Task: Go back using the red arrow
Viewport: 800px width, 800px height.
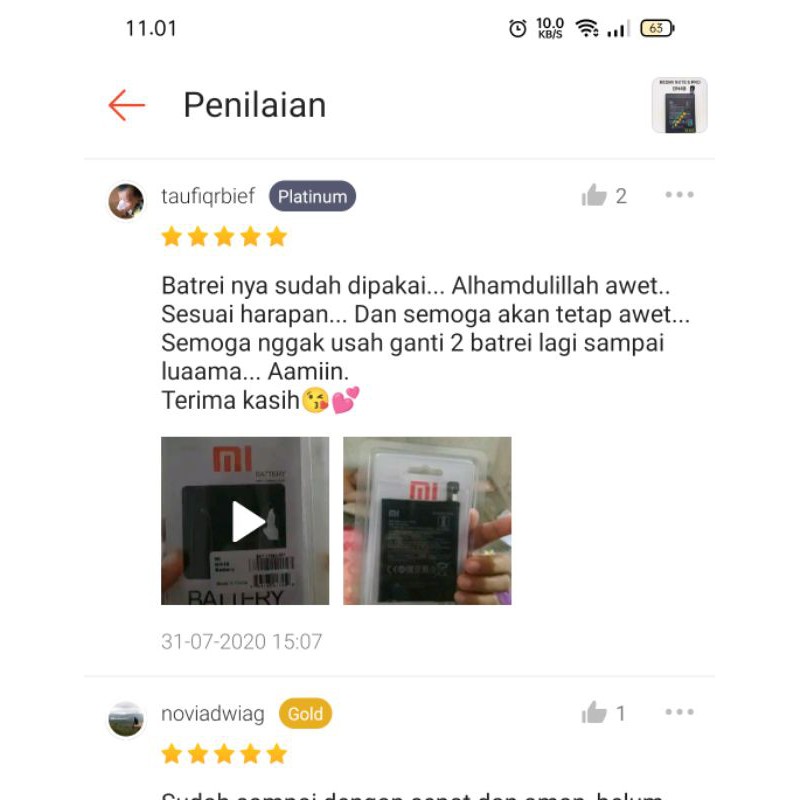Action: (127, 105)
